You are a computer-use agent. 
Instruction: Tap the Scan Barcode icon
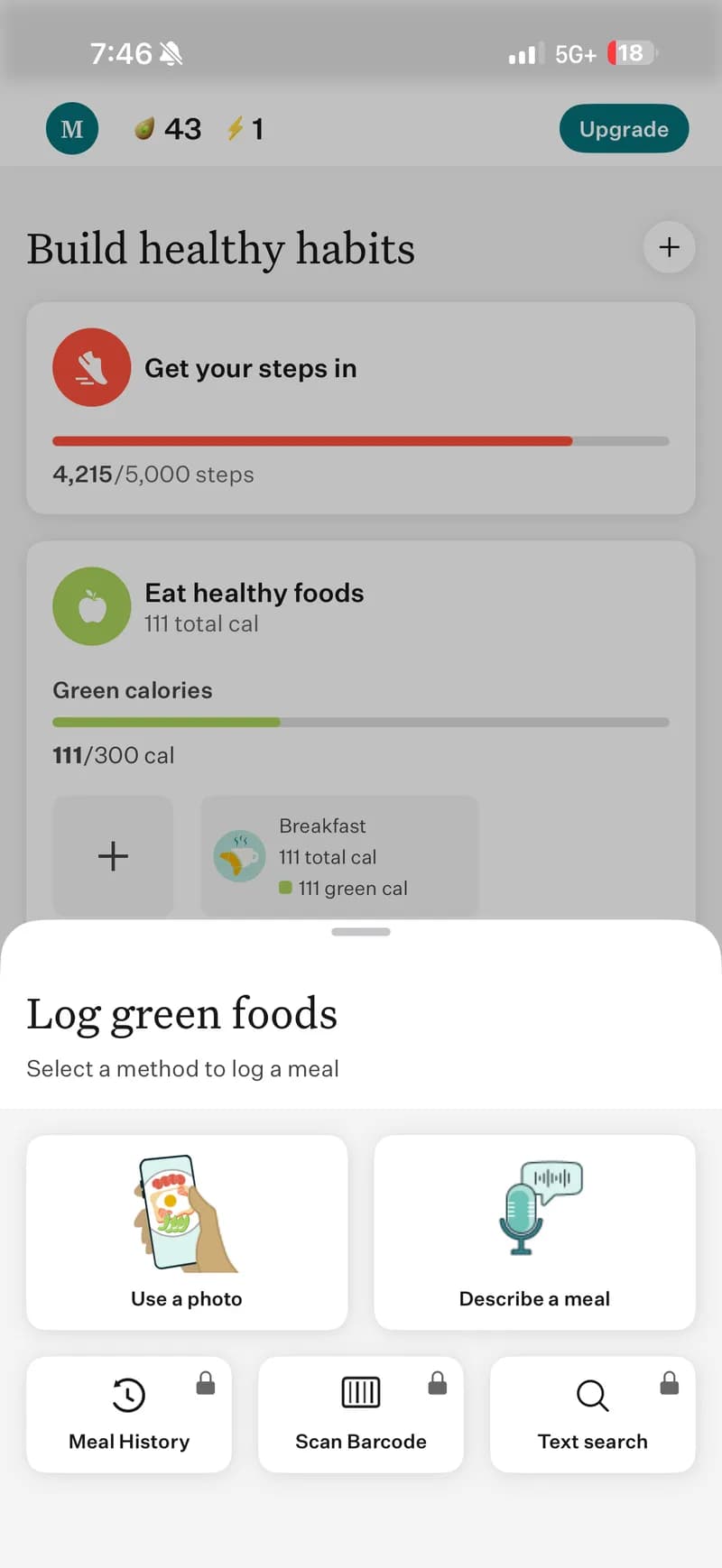[x=360, y=1393]
